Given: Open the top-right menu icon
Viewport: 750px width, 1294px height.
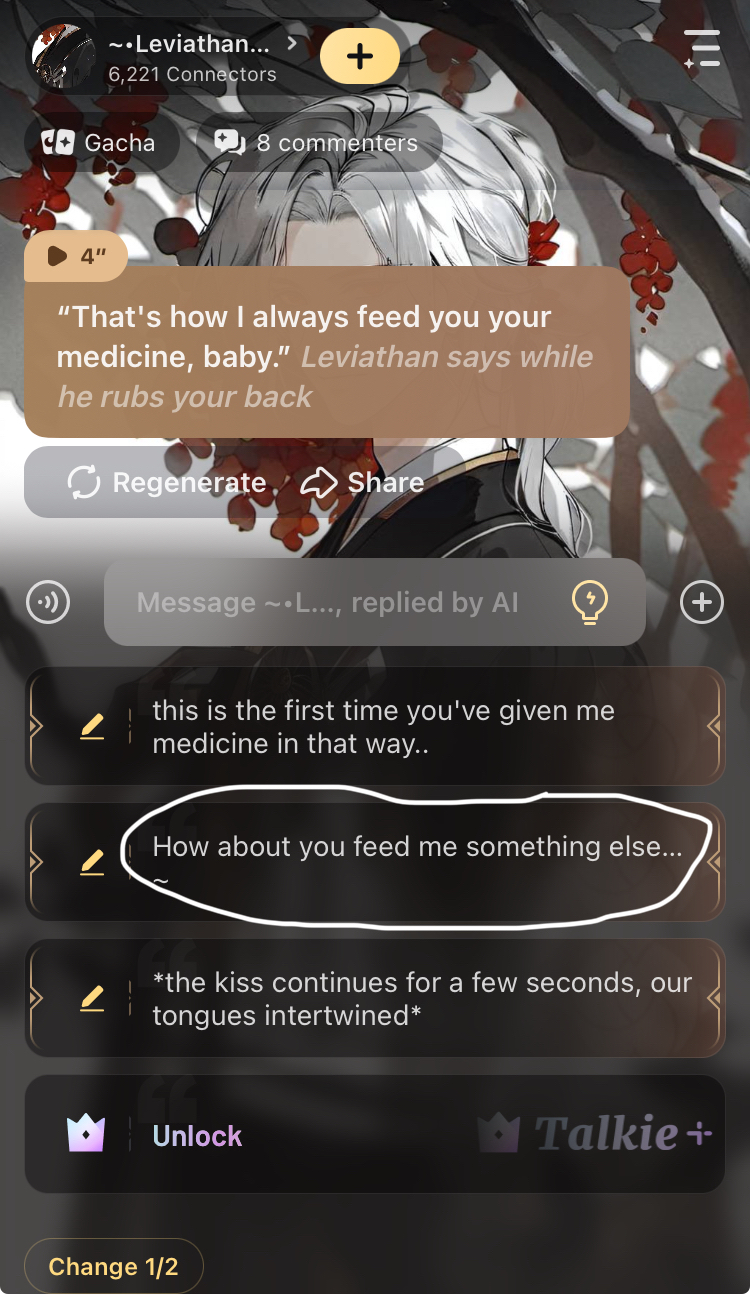Looking at the screenshot, I should 702,48.
